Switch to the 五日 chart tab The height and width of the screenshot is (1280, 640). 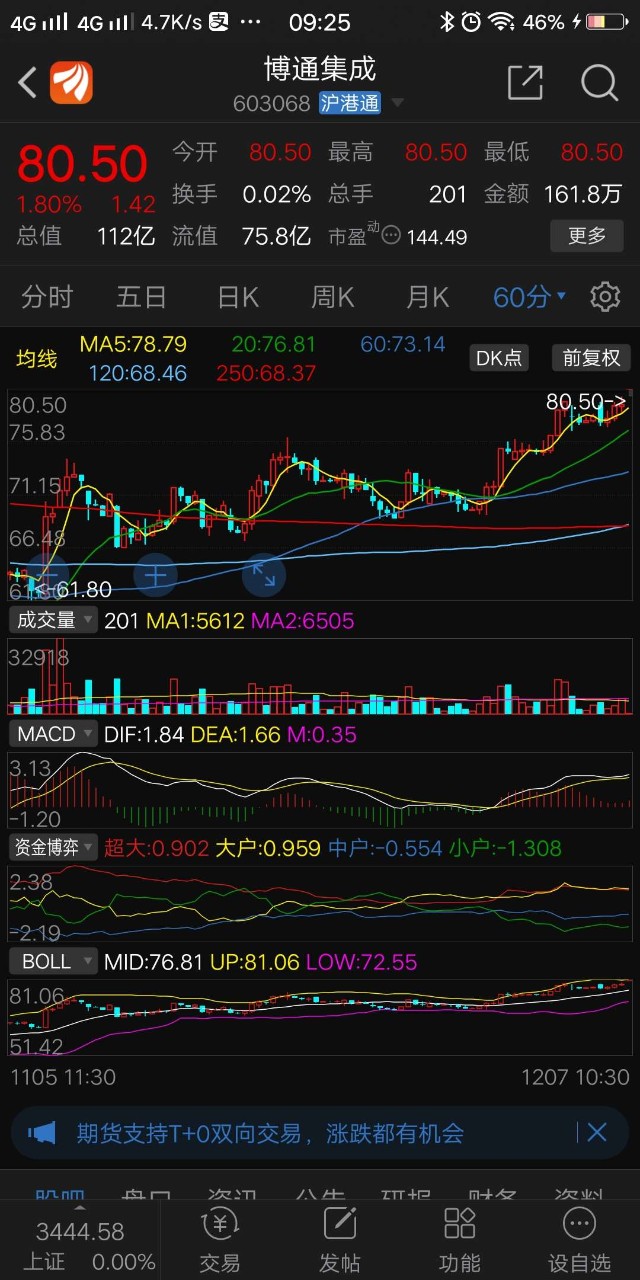[x=141, y=297]
